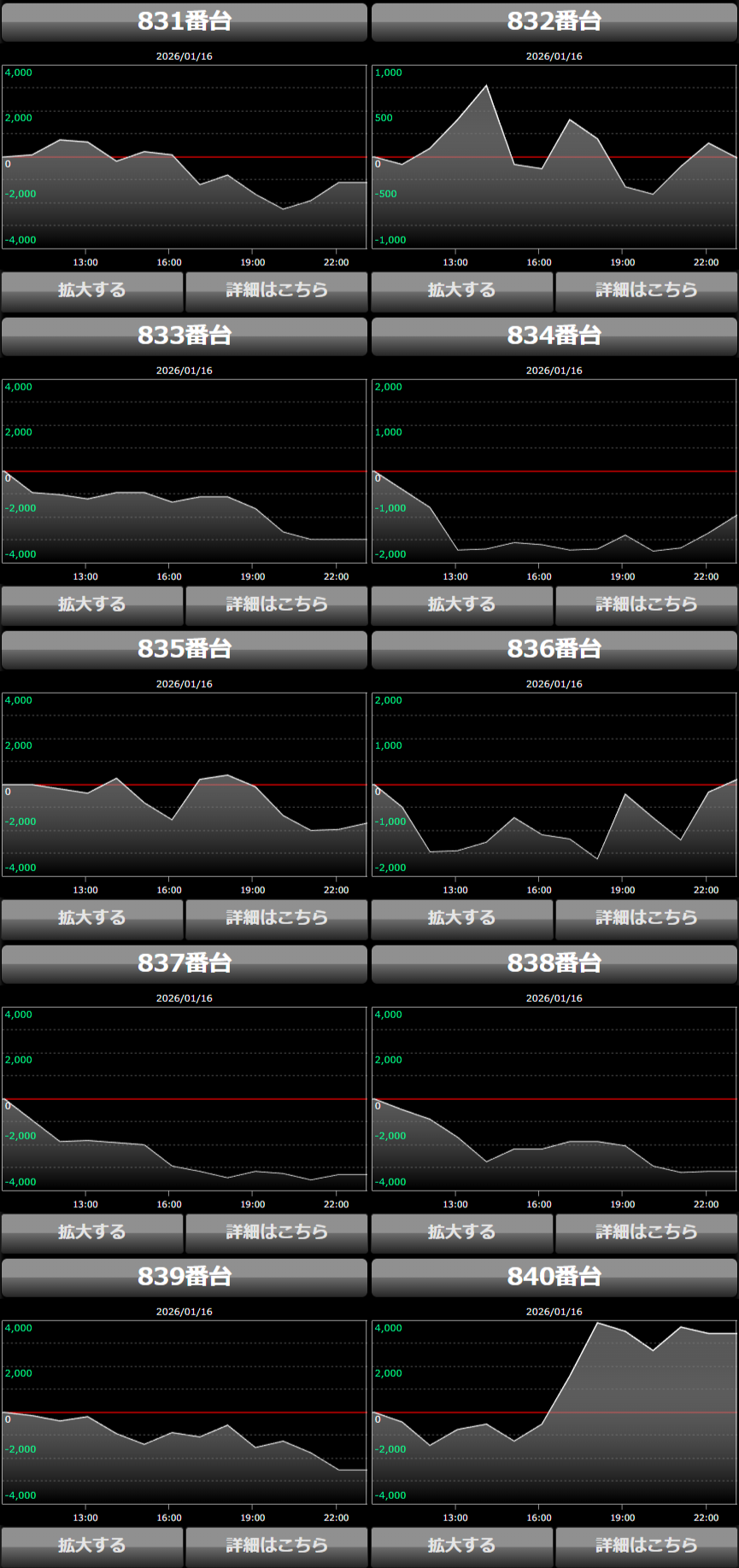739x1568 pixels.
Task: Select 拡大する for 835番台
Action: [92, 918]
